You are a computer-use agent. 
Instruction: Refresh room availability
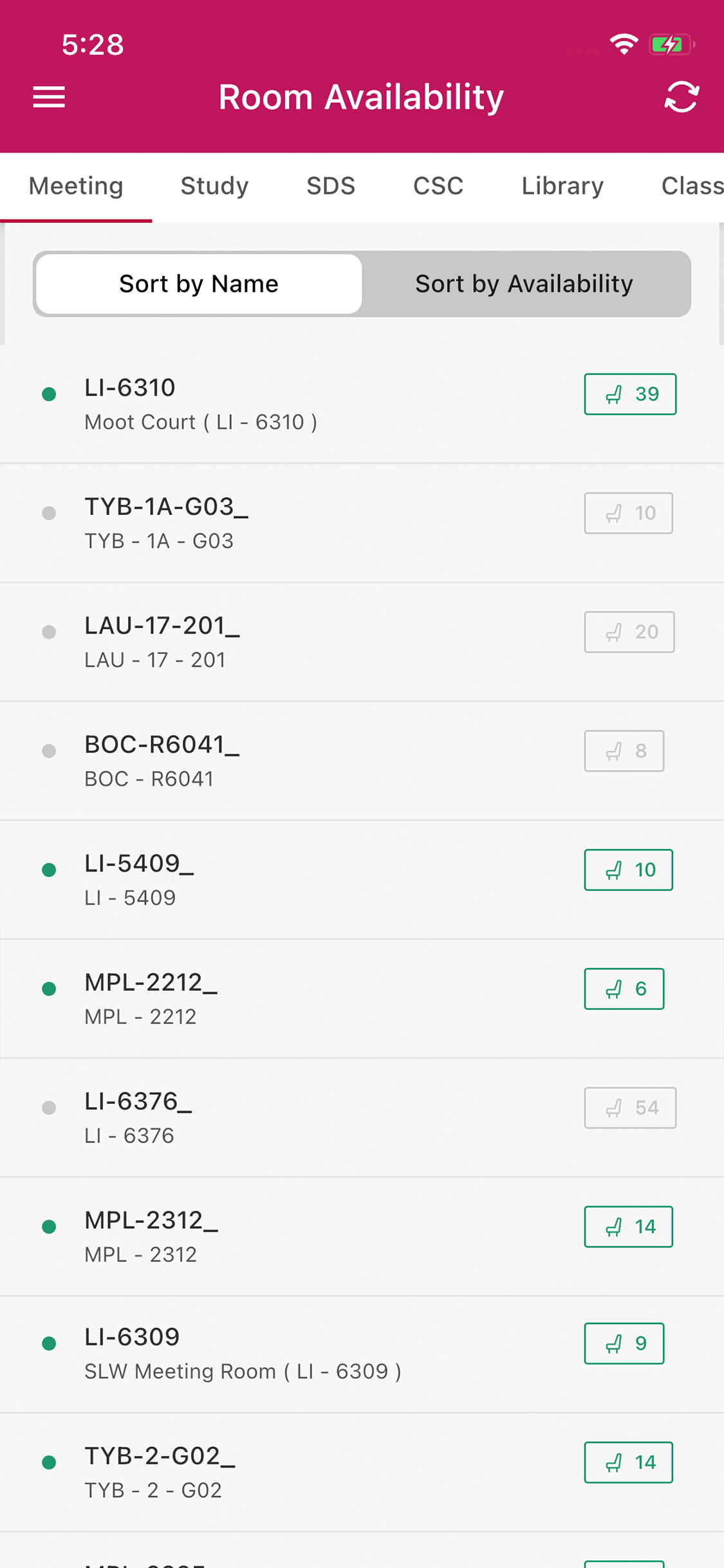[681, 97]
